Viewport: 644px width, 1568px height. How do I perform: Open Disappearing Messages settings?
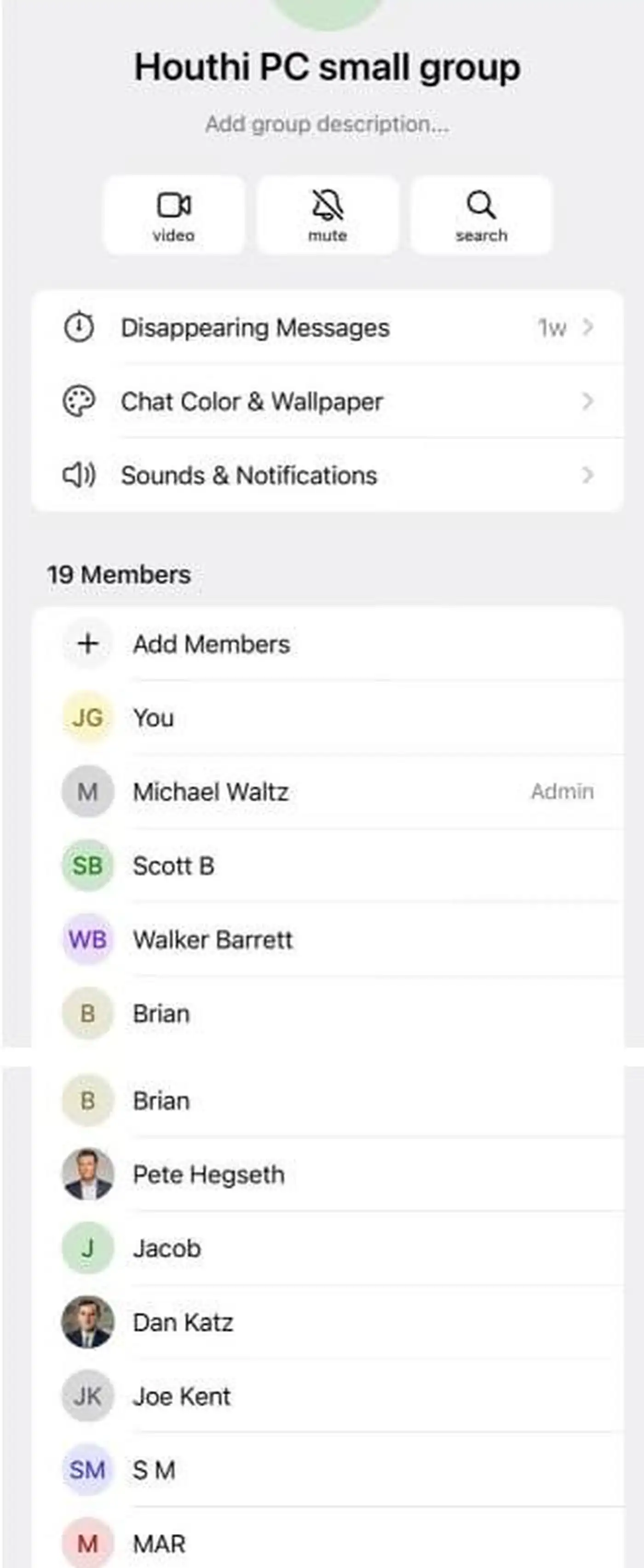pyautogui.click(x=328, y=328)
